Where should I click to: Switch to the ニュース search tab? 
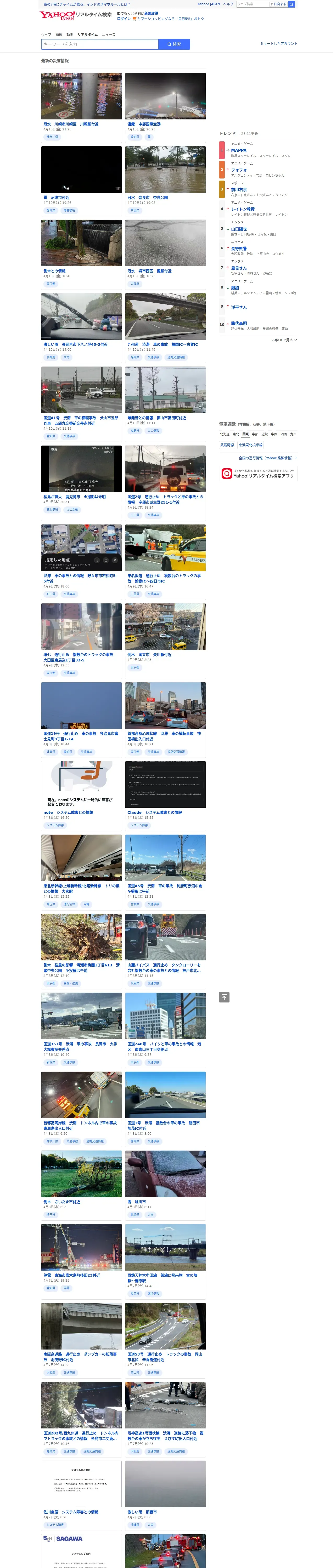point(109,35)
